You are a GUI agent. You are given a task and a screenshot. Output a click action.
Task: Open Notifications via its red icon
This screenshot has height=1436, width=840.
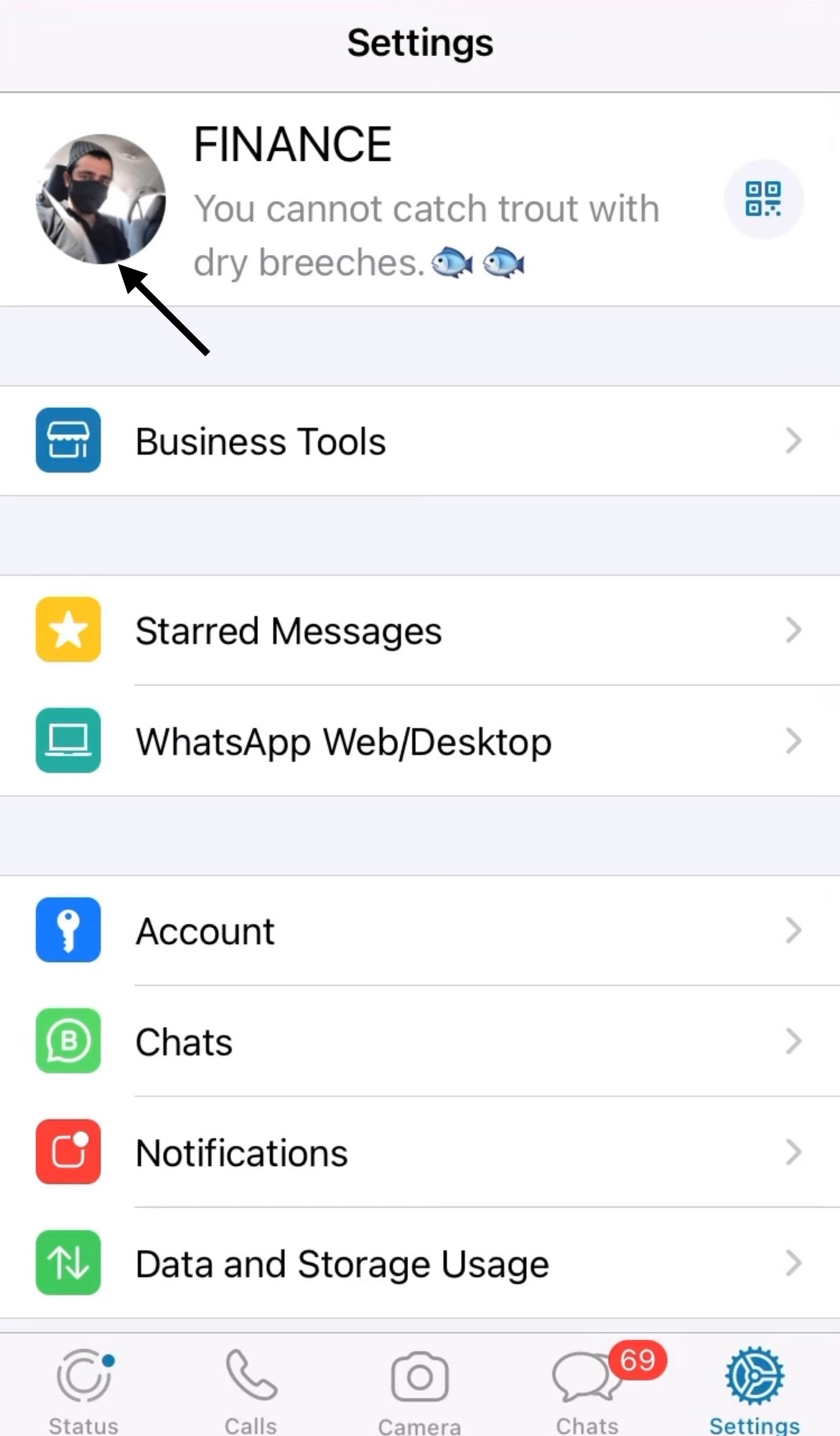[x=67, y=1152]
